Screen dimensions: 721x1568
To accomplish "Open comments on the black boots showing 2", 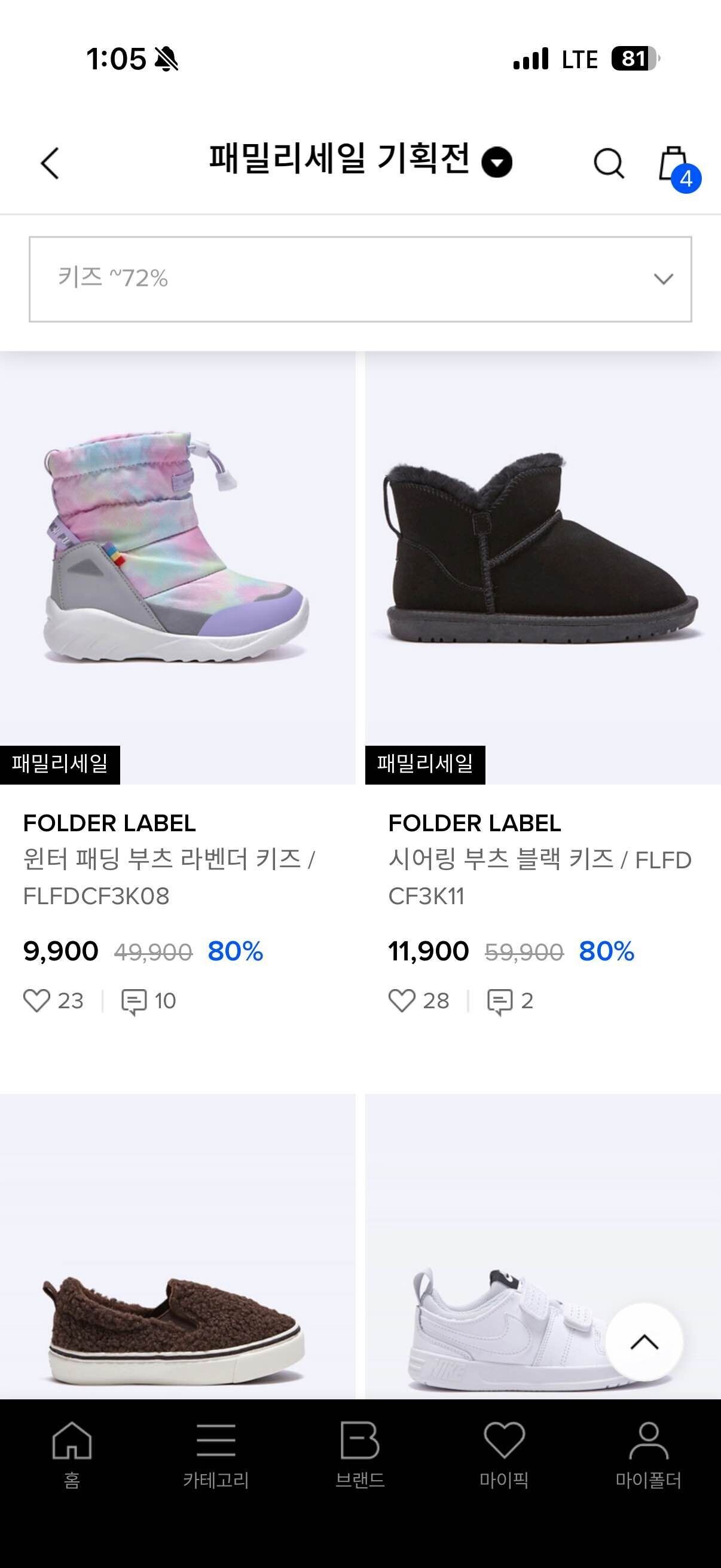I will [502, 1002].
